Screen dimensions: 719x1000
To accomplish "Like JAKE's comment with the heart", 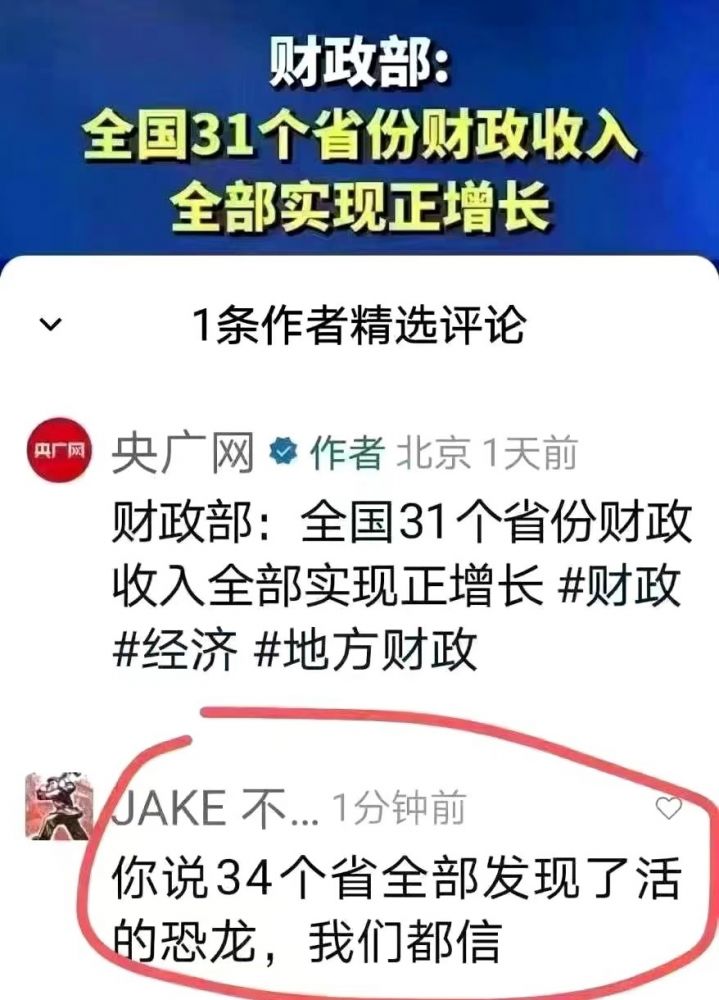I will [x=668, y=807].
